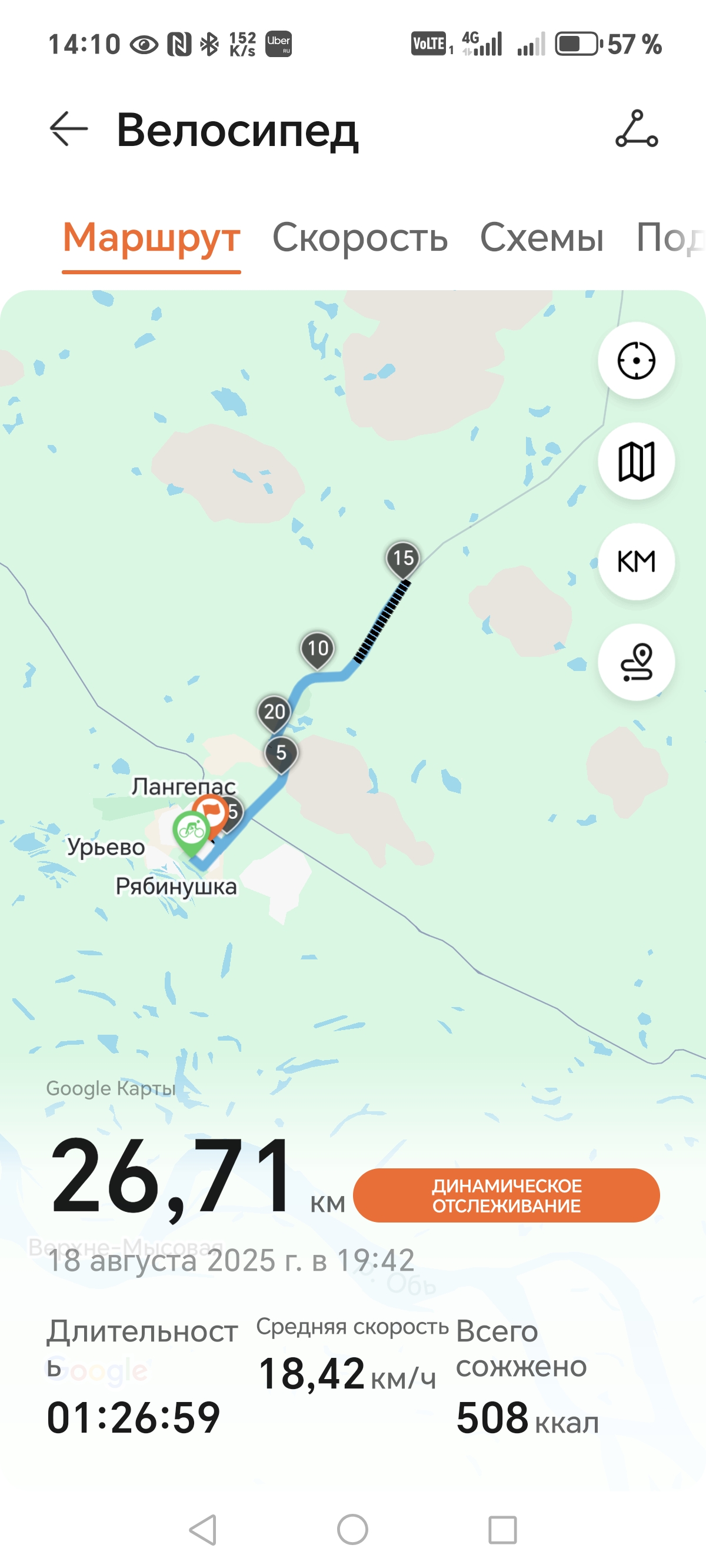
Task: Go back using the arrow beside Велосипед
Action: (69, 129)
